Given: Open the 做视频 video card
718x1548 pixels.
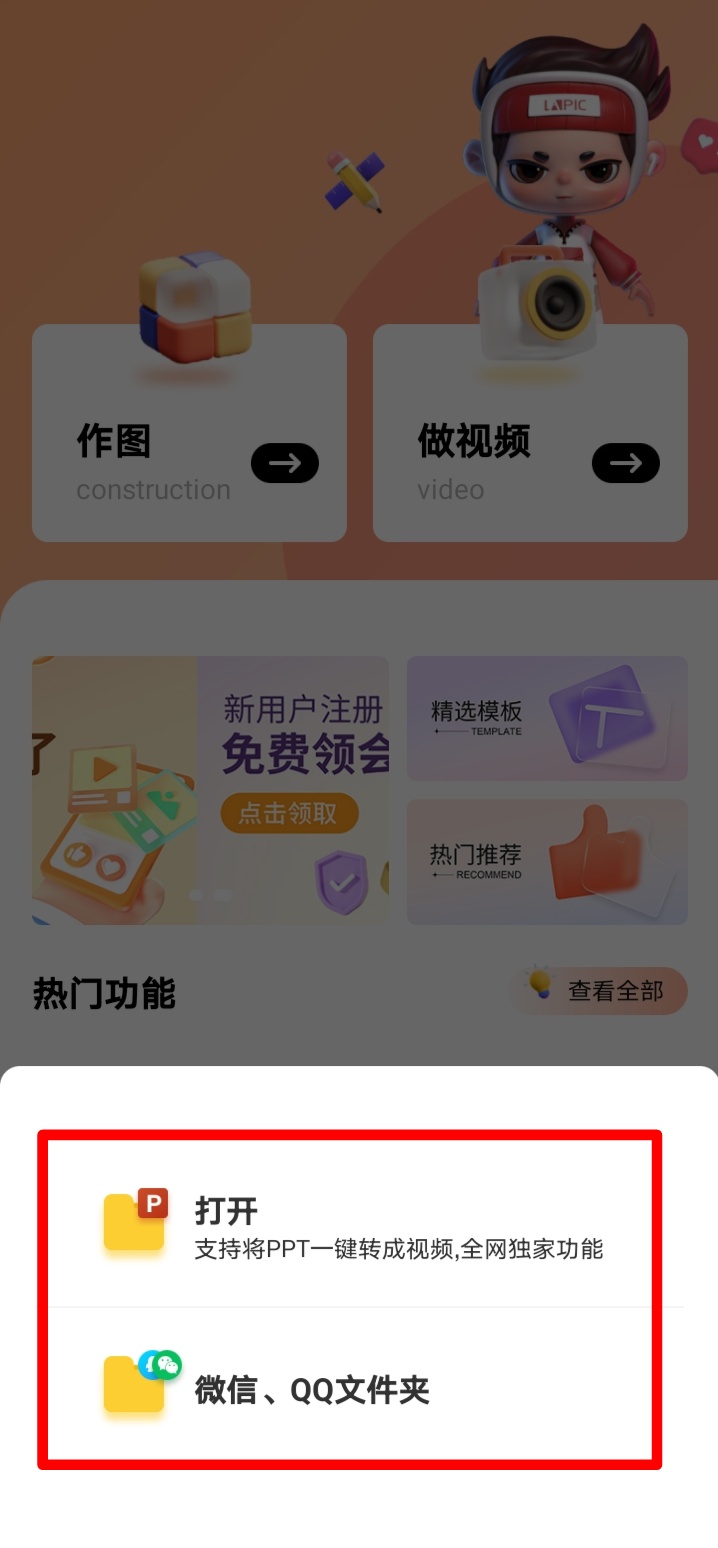Looking at the screenshot, I should pyautogui.click(x=530, y=462).
